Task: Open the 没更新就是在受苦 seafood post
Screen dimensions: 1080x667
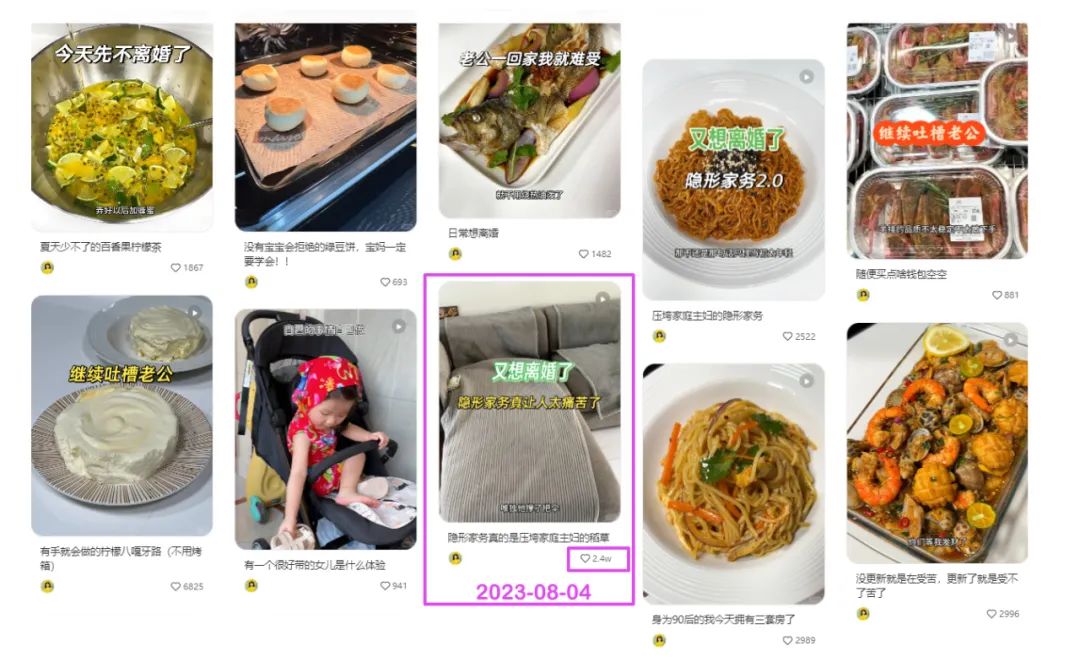Action: coord(937,442)
